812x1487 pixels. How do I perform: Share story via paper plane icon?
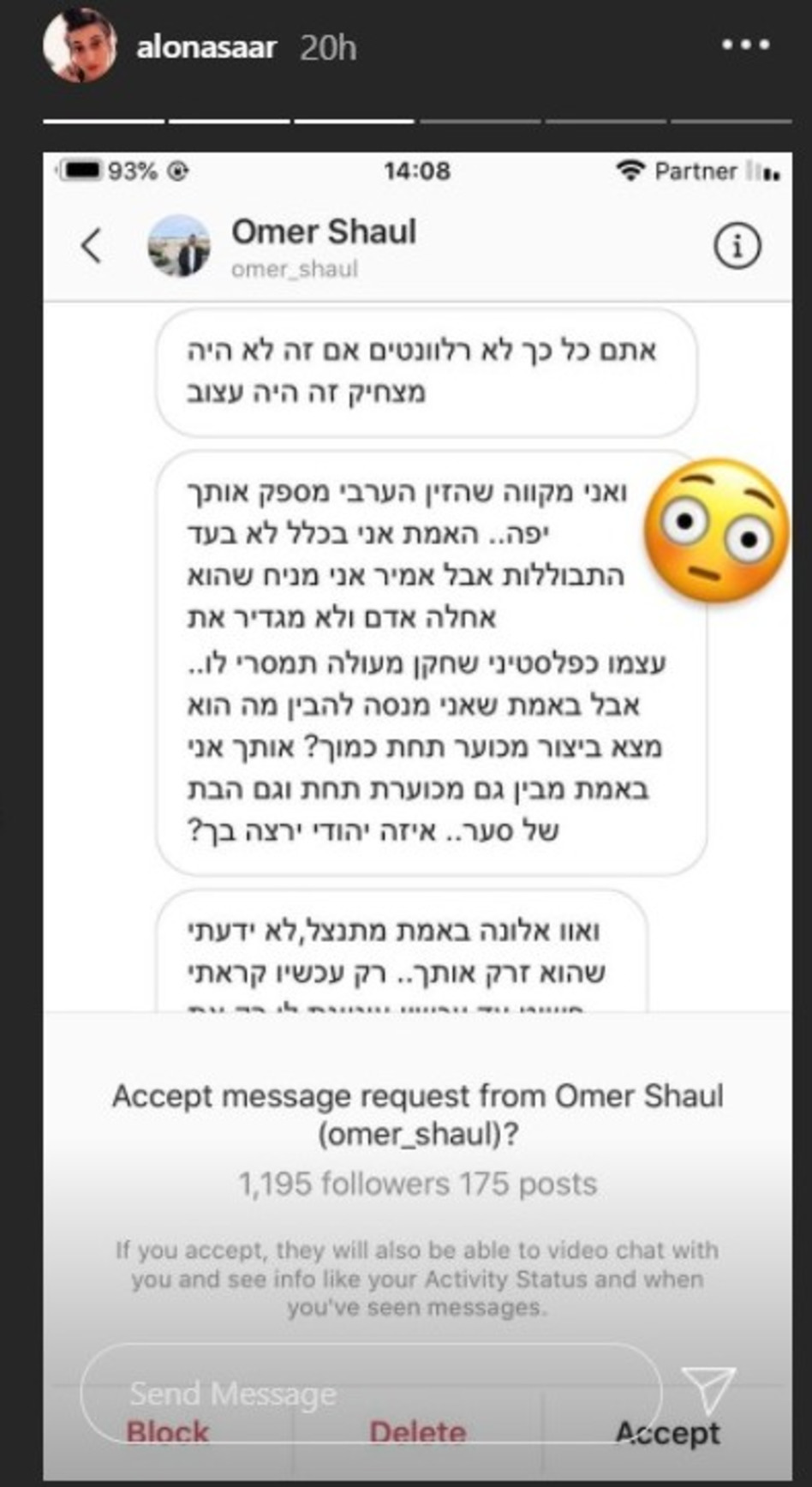[x=708, y=1389]
